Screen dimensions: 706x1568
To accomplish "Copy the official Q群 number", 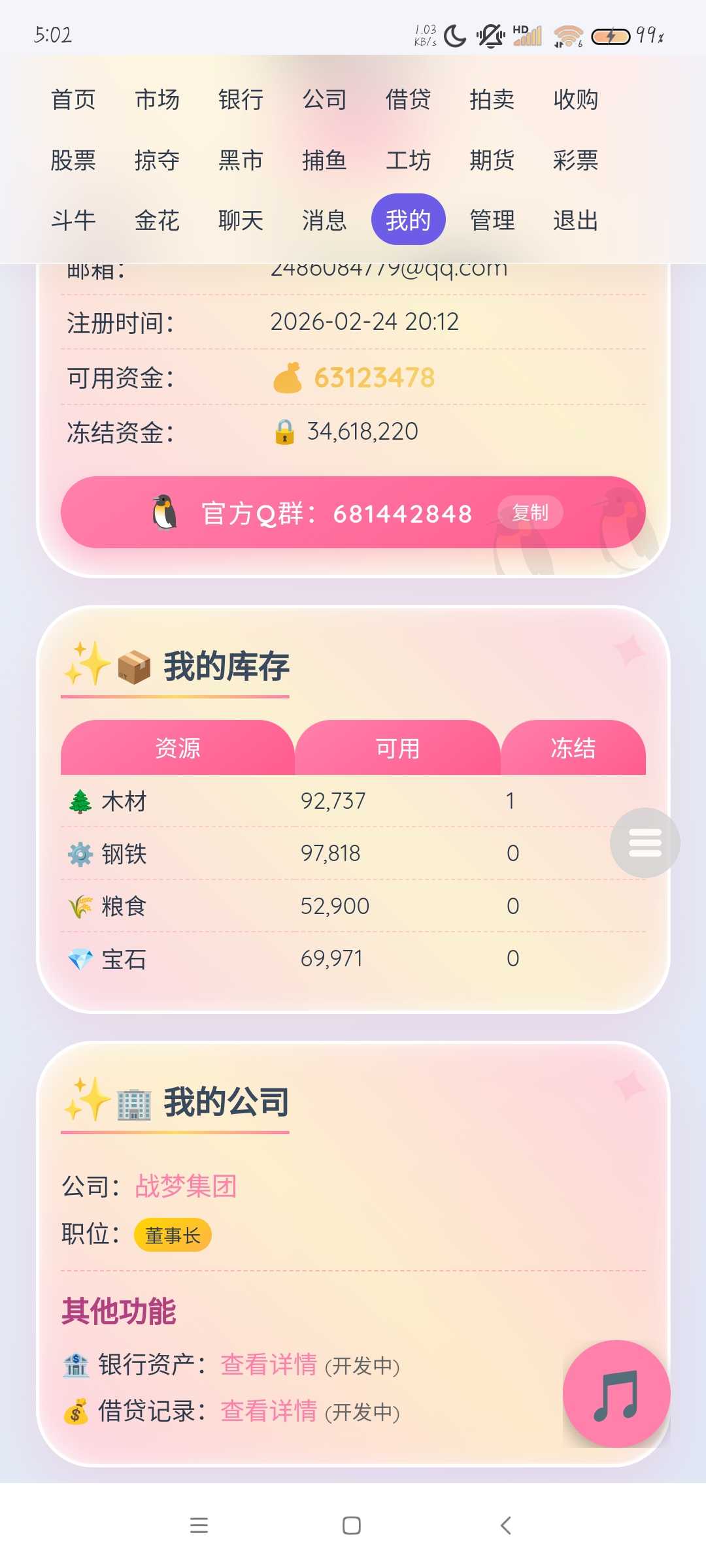I will point(530,513).
